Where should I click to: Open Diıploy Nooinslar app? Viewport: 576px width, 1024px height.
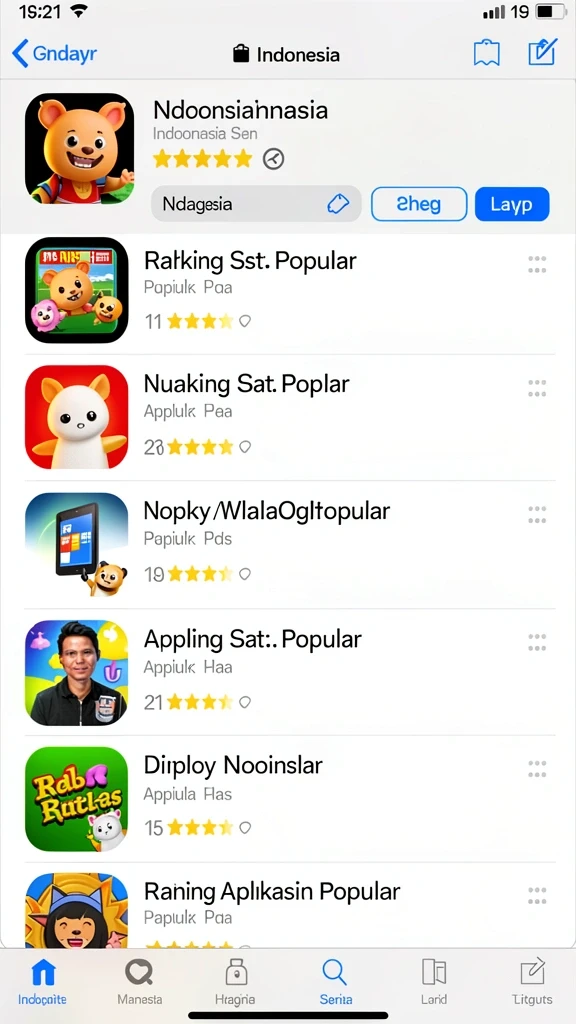(290, 799)
